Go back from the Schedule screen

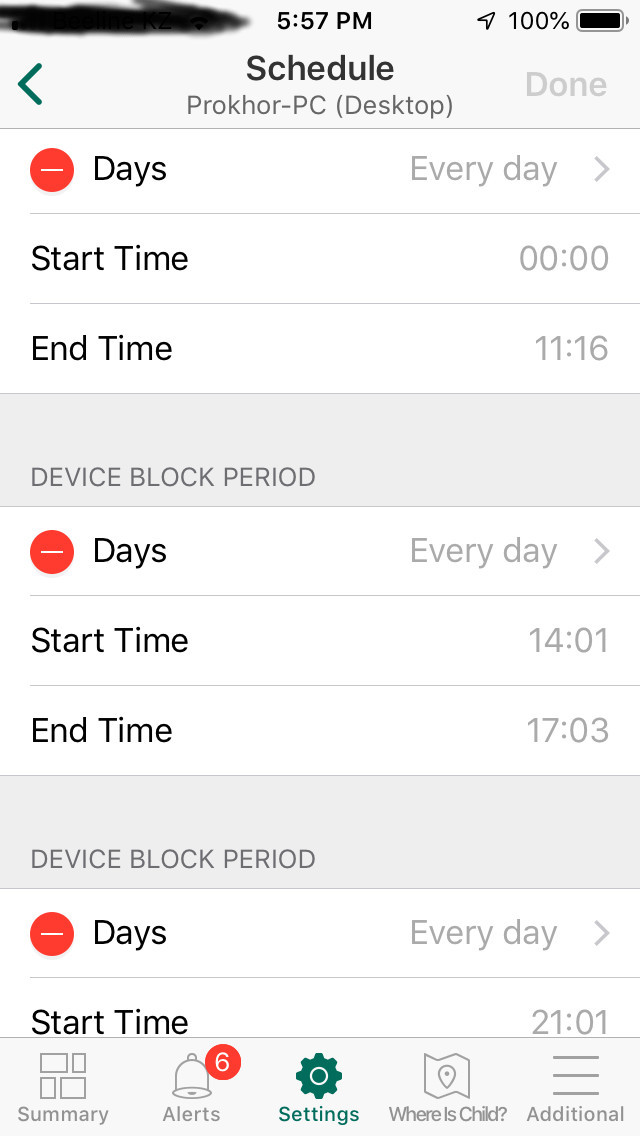click(31, 85)
